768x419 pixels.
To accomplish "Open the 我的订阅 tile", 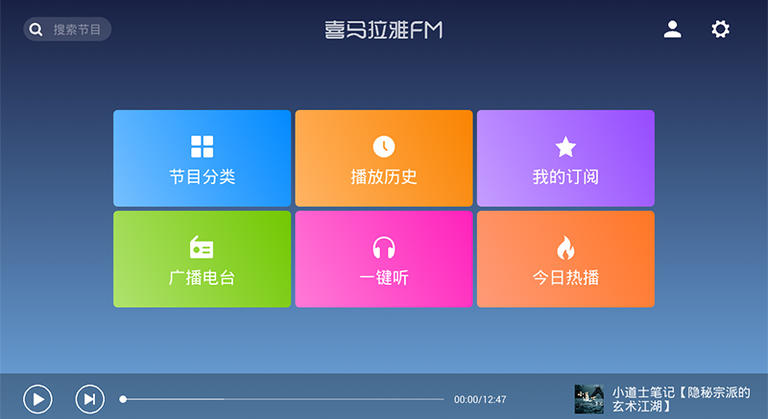I will (565, 158).
